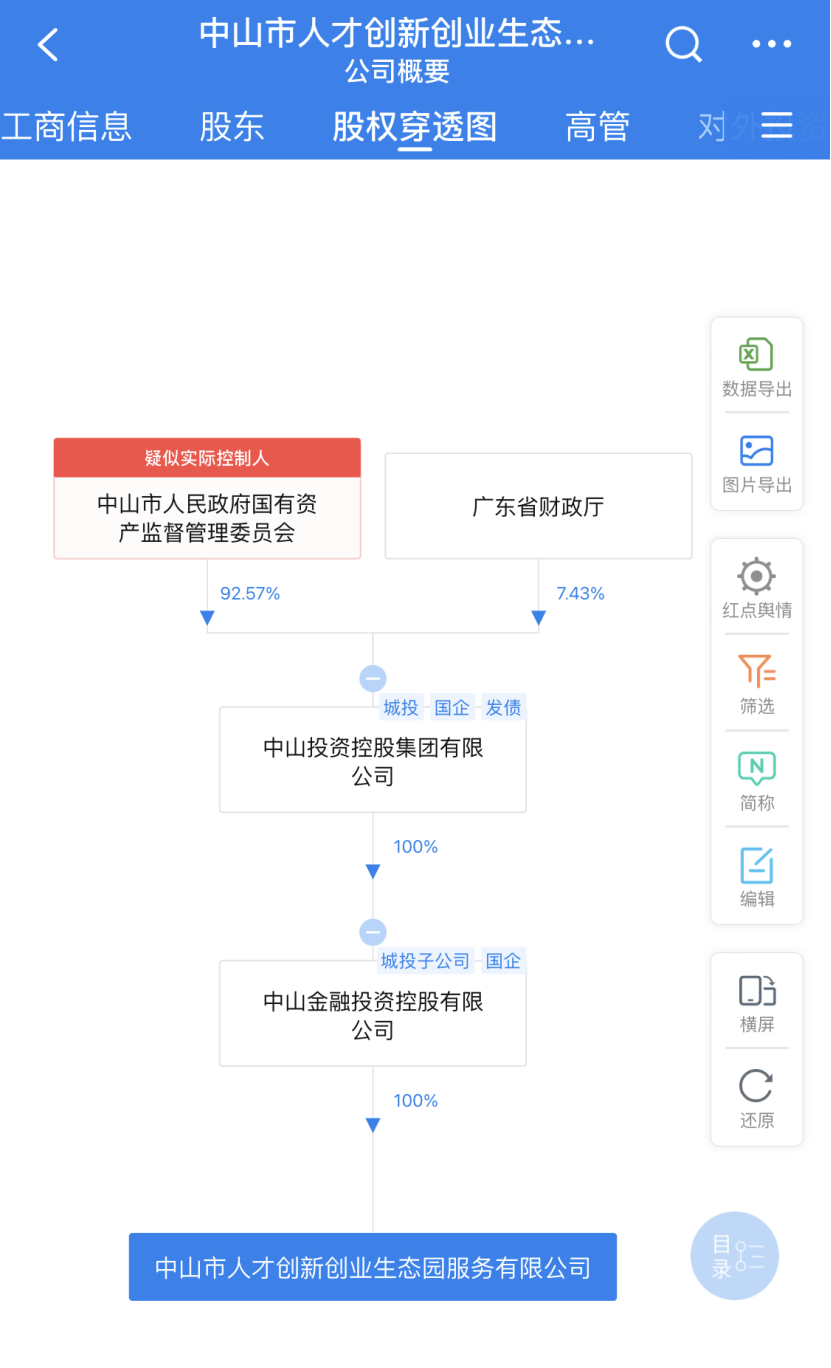Image resolution: width=831 pixels, height=1368 pixels.
Task: Tap 数据导出 to export data
Action: (x=757, y=367)
